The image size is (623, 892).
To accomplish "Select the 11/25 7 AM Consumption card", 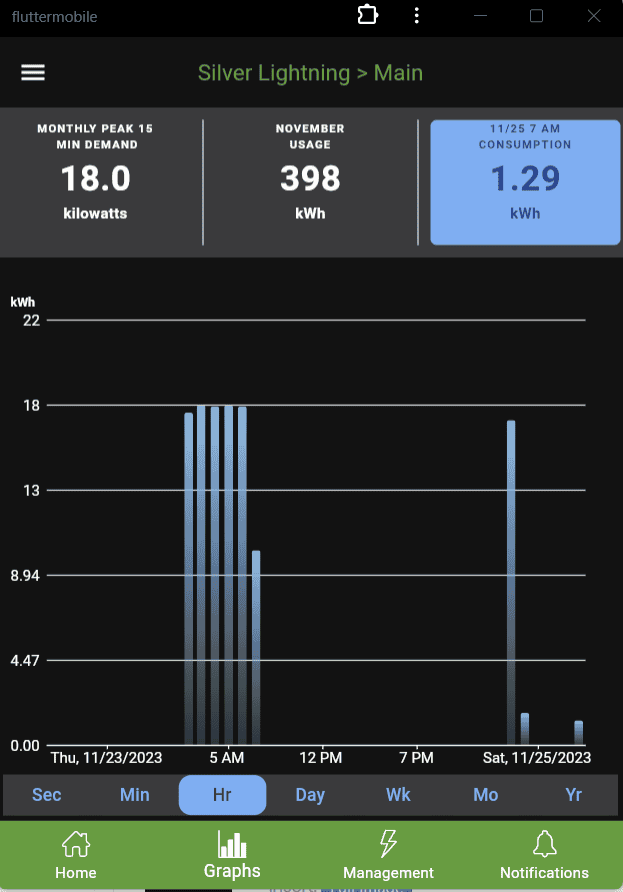I will tap(524, 182).
